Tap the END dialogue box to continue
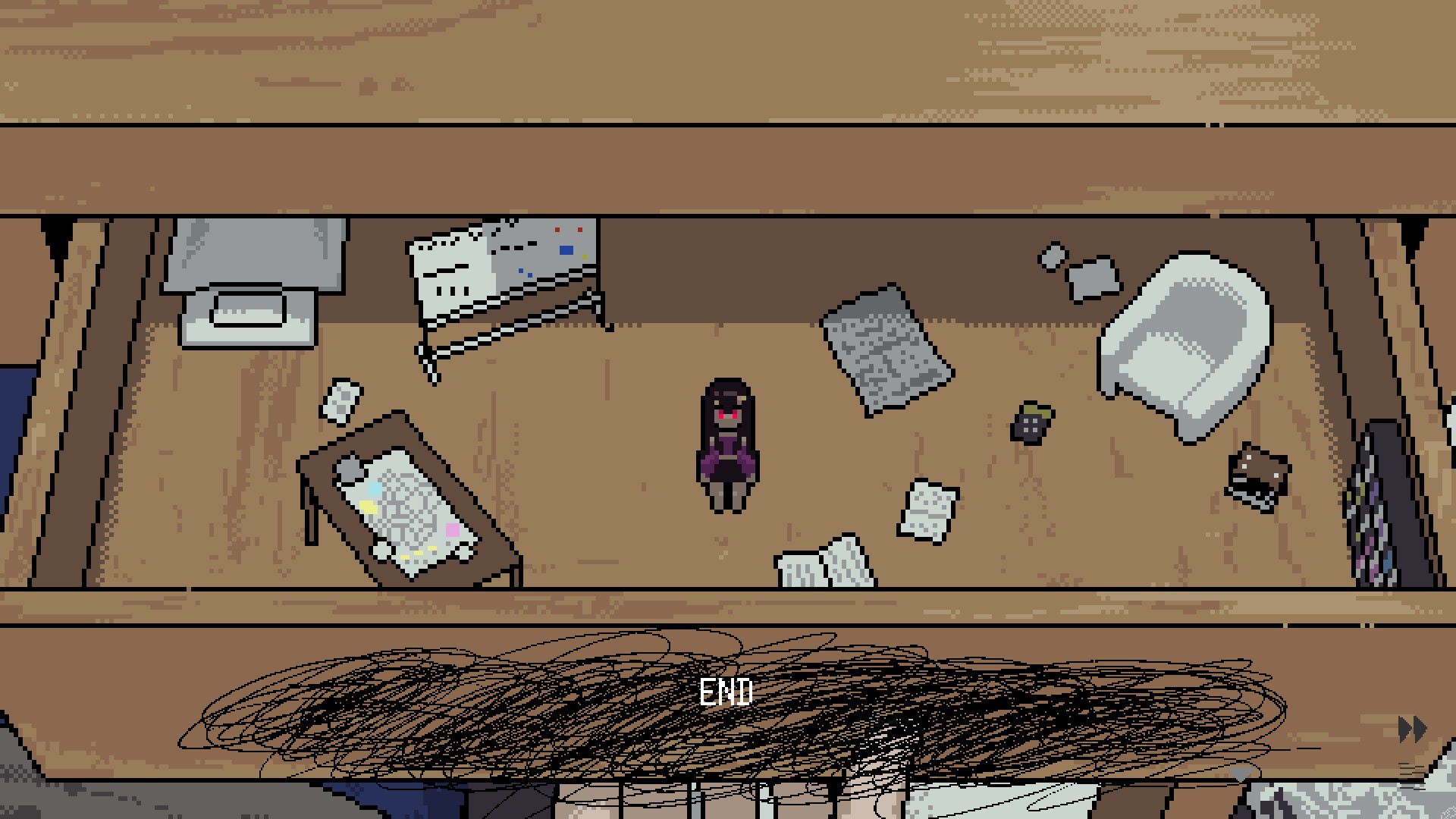 click(726, 692)
